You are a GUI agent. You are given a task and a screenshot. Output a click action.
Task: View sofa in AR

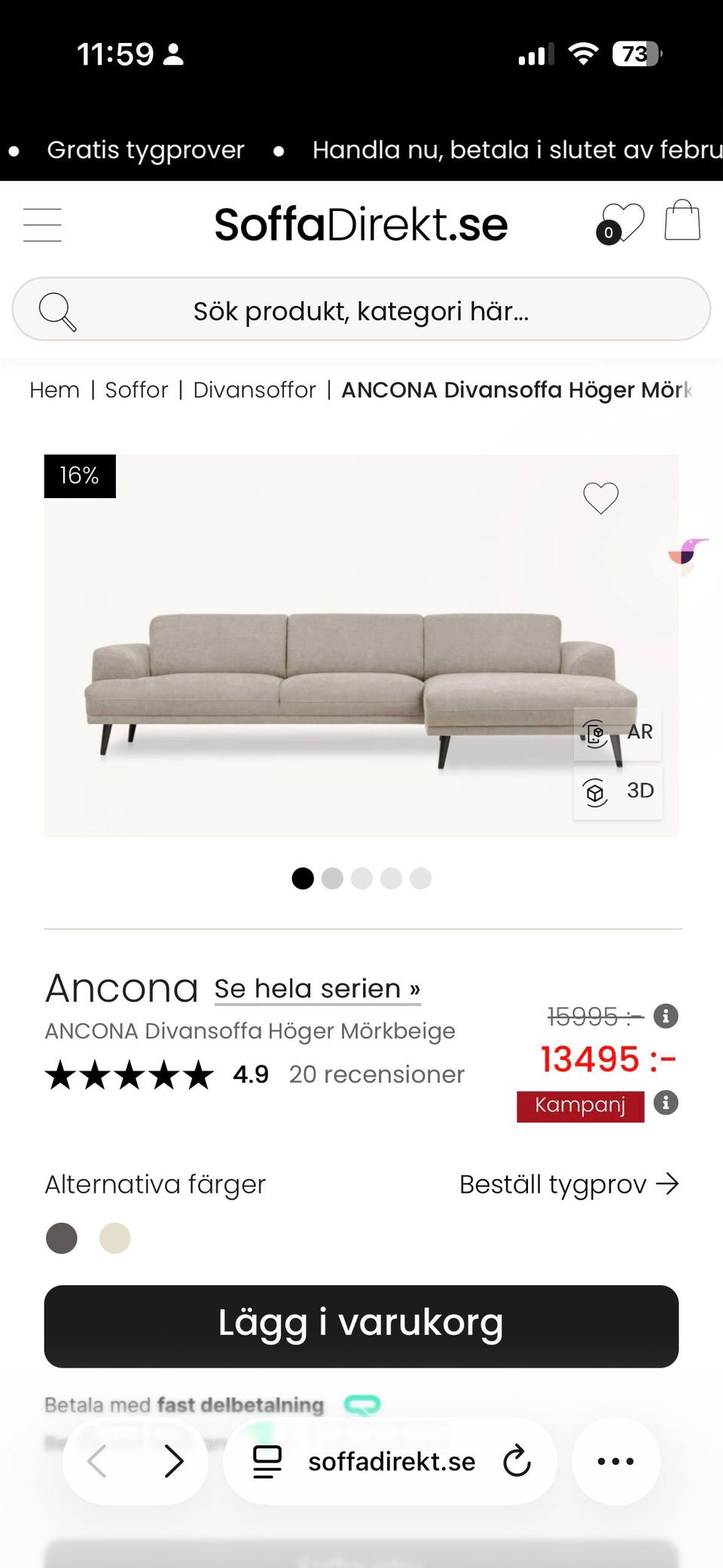coord(618,732)
